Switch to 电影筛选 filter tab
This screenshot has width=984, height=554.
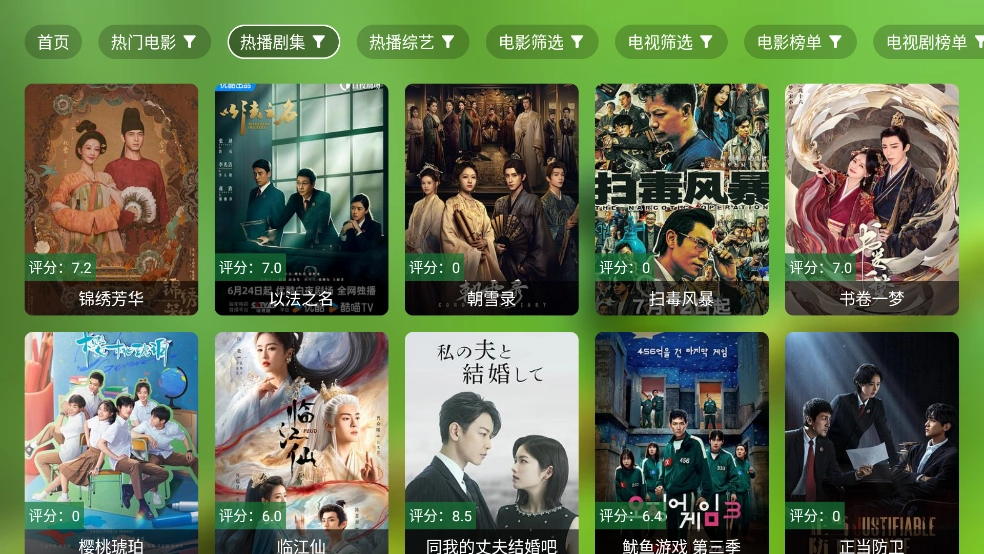(x=542, y=42)
